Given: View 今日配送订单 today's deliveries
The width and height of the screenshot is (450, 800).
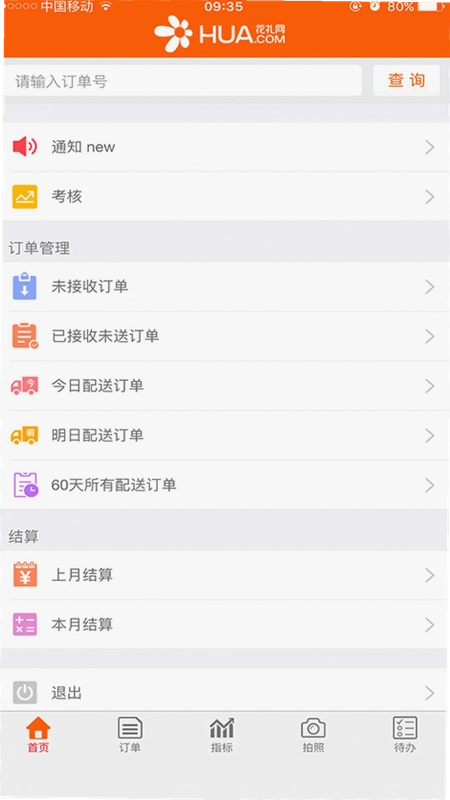Looking at the screenshot, I should point(225,386).
